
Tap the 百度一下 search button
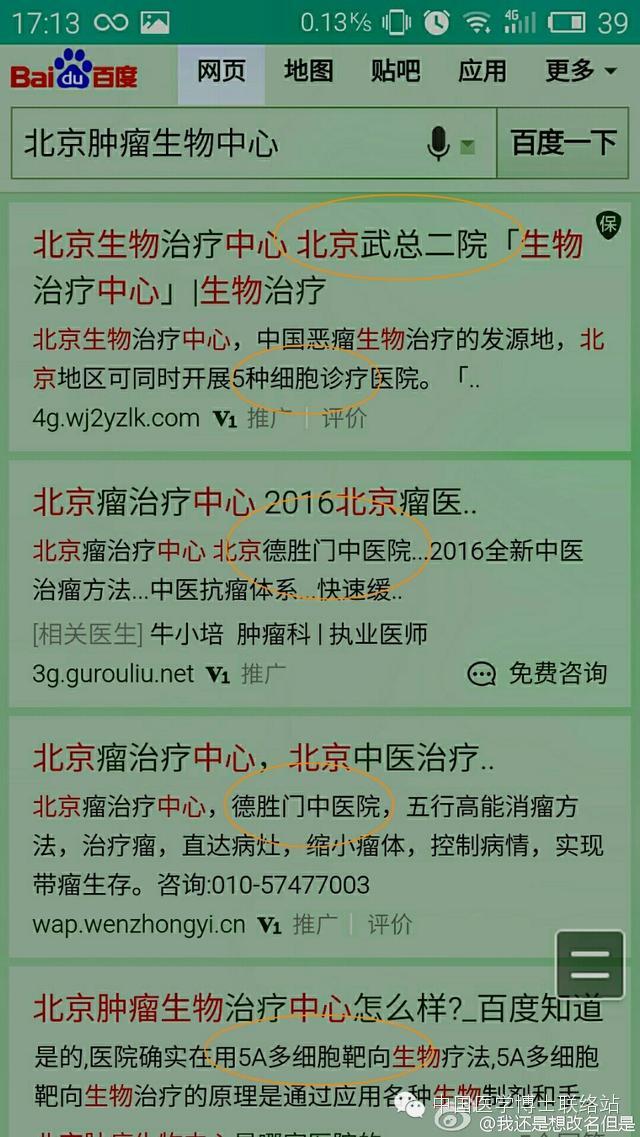(563, 143)
